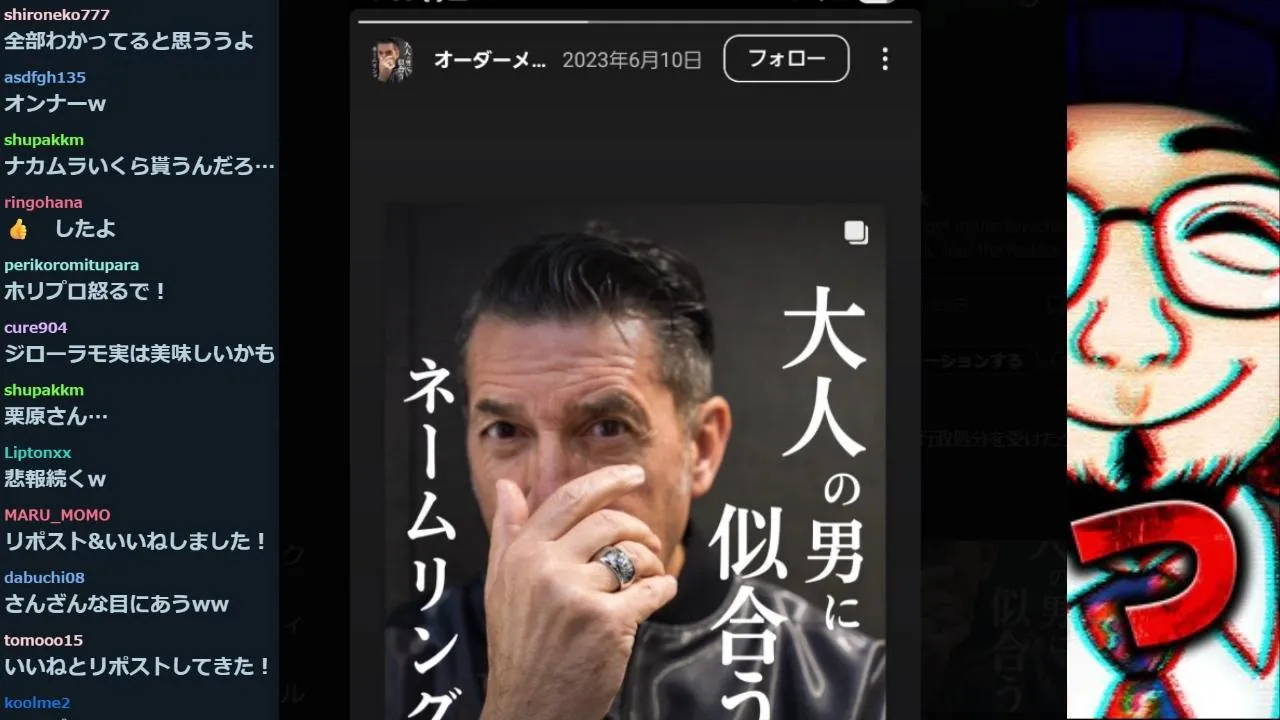
Task: Open the オーダーメ… account name
Action: 490,60
